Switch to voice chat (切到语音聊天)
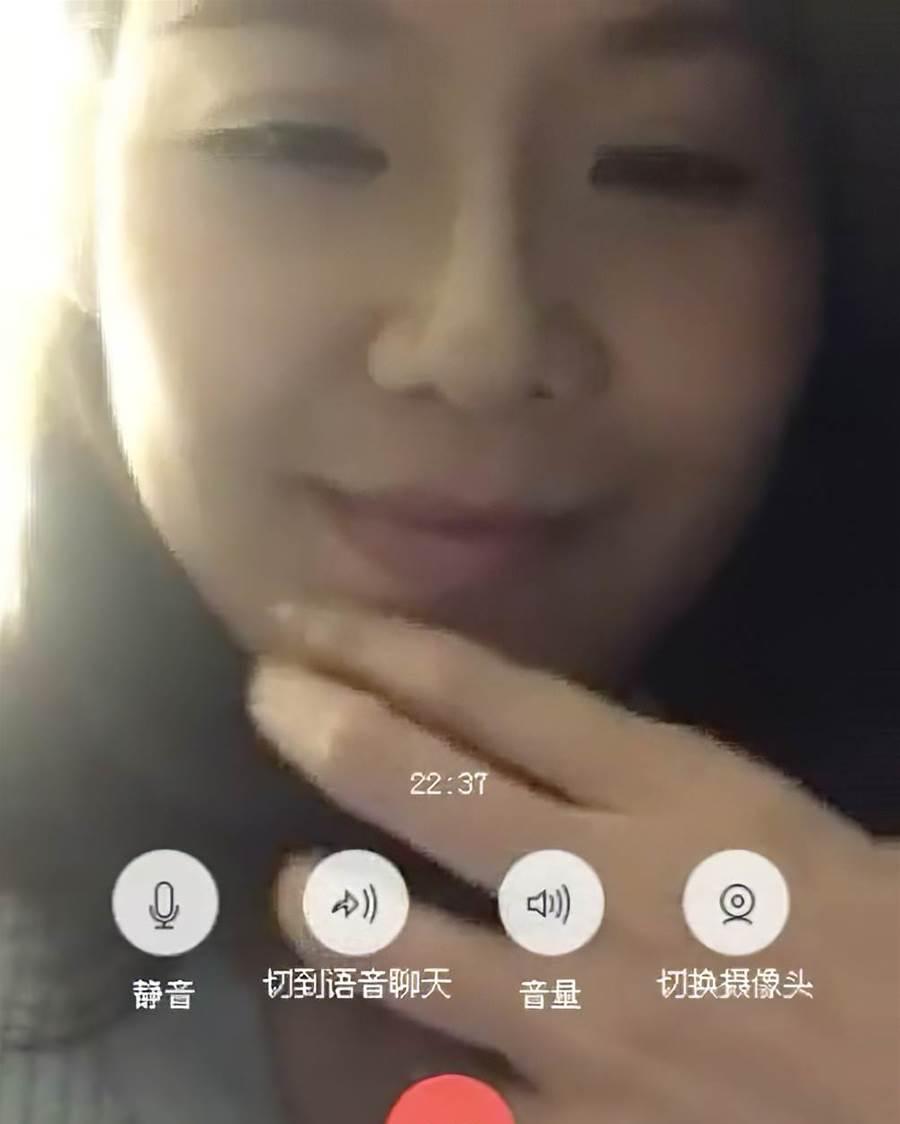Viewport: 900px width, 1124px height. [x=356, y=903]
